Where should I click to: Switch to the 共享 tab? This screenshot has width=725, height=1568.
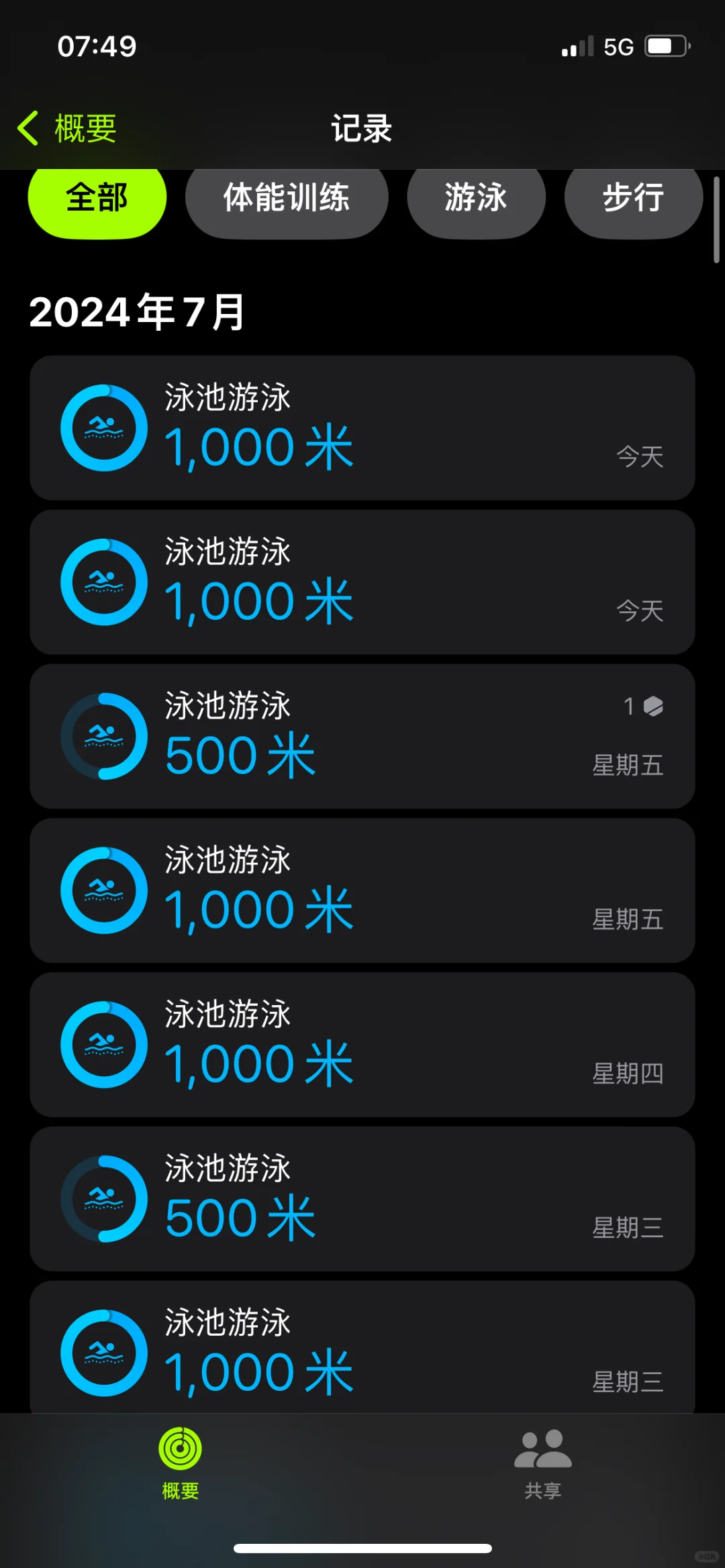[x=542, y=1463]
